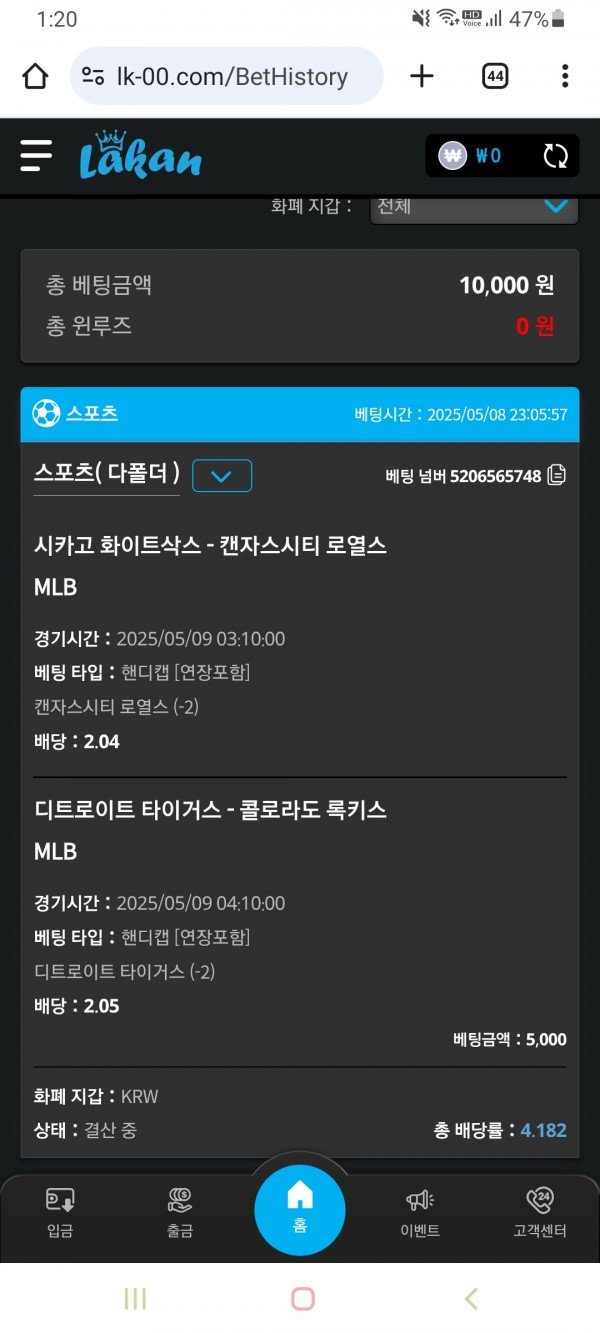Go to the 입금 deposit tab
600x1333 pixels.
60,1213
